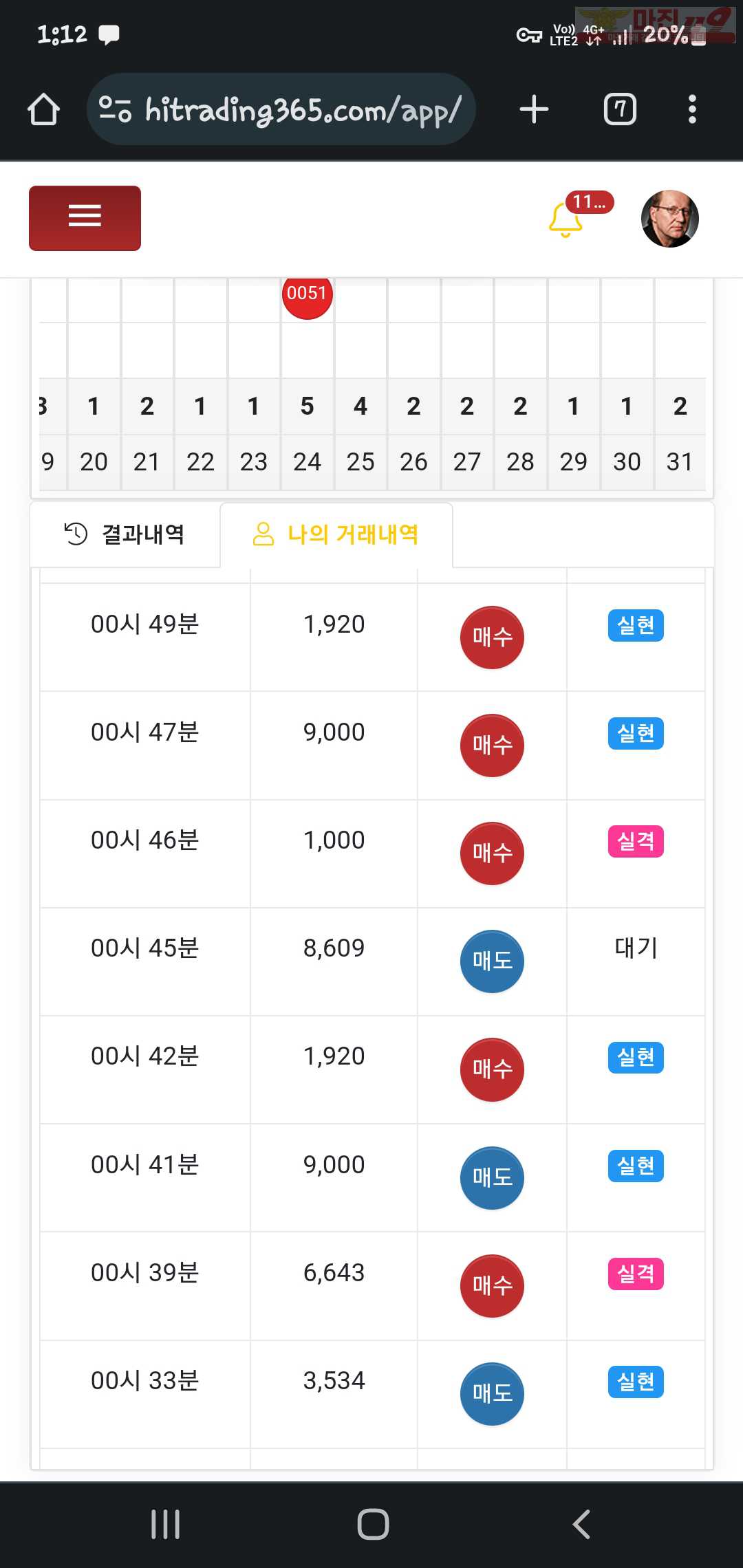Open the notifications bell

tap(566, 220)
